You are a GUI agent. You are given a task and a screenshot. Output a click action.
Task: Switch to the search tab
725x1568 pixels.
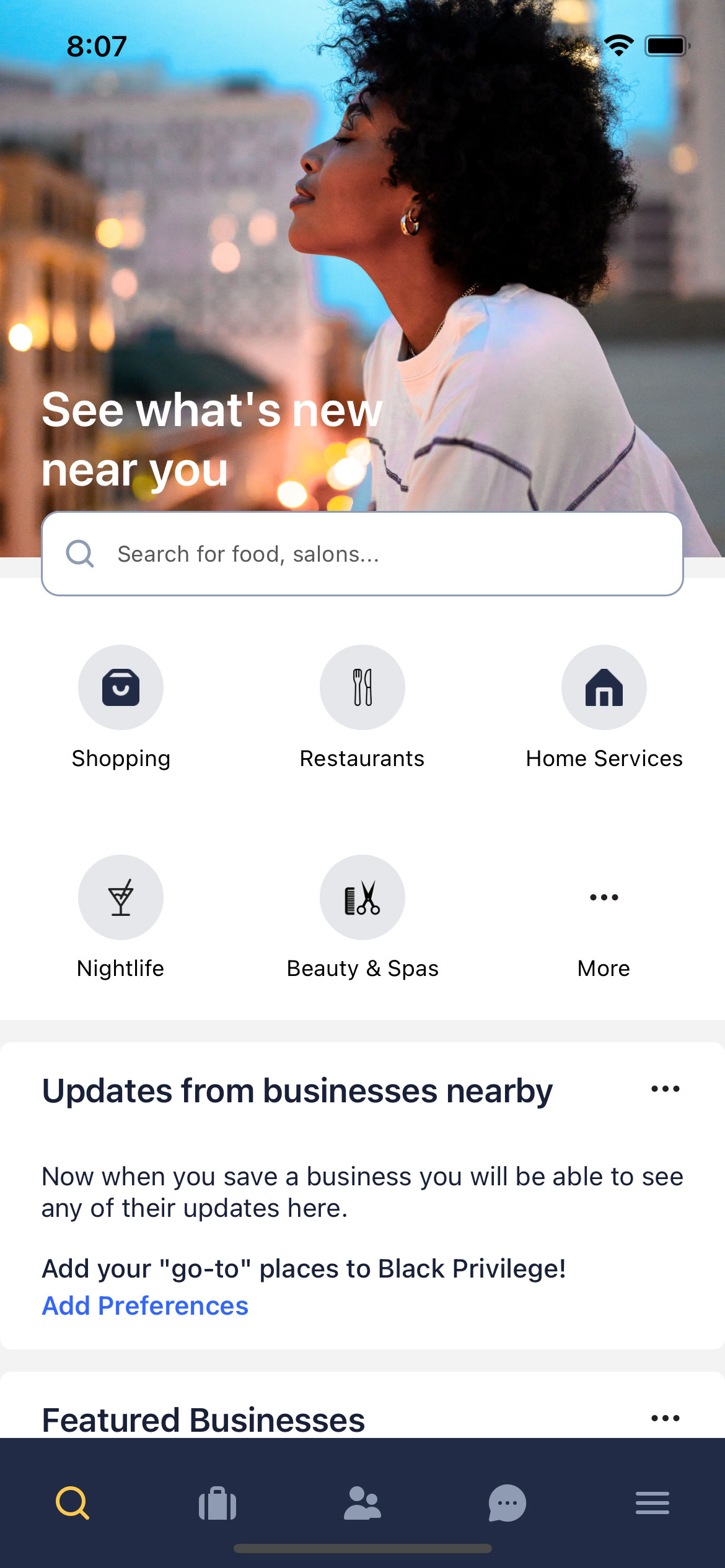[x=72, y=1503]
